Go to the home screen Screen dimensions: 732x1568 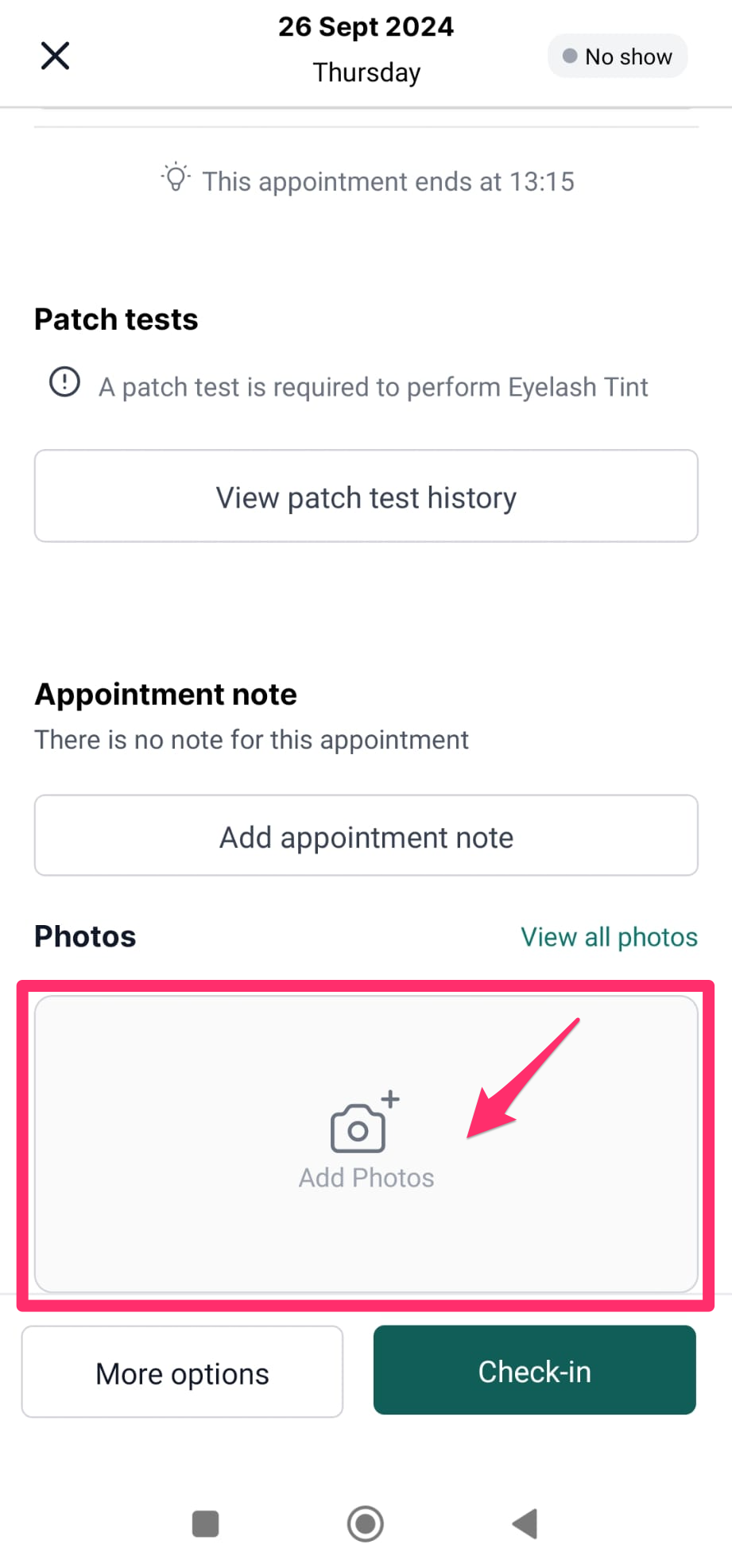[366, 1524]
